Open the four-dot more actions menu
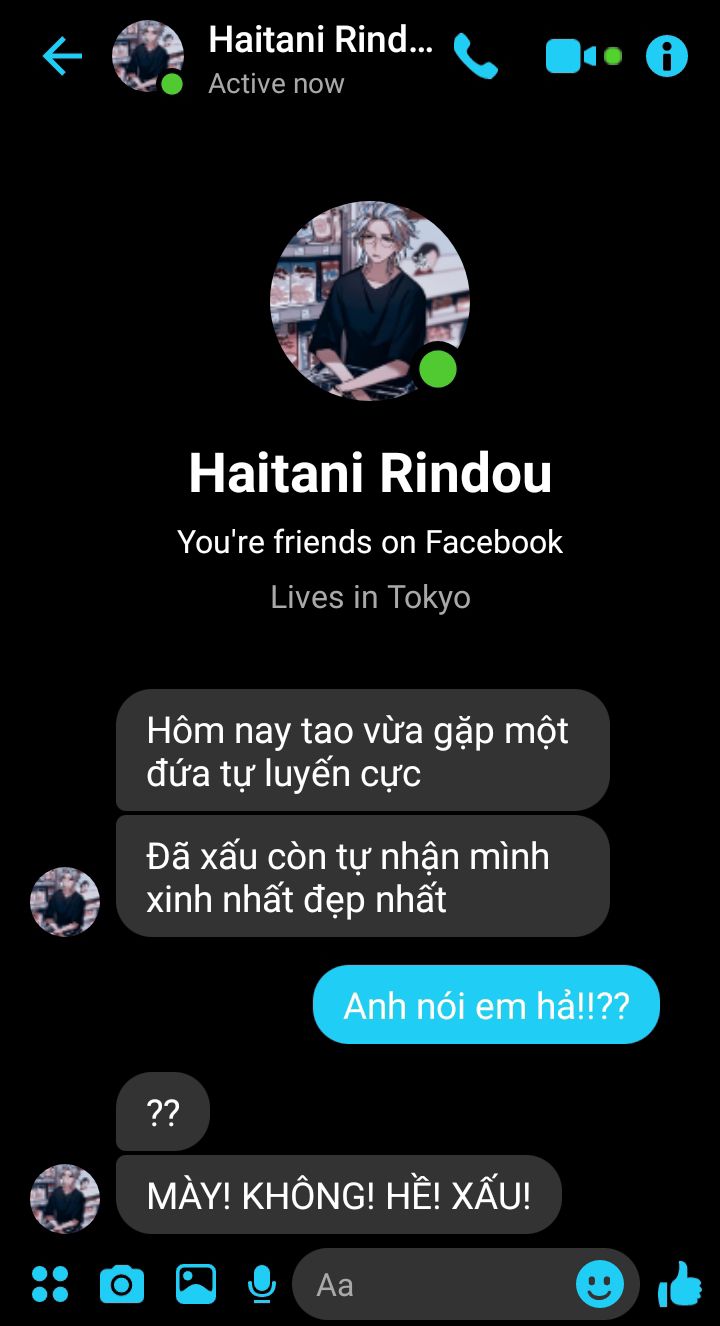The height and width of the screenshot is (1326, 720). (x=50, y=1284)
